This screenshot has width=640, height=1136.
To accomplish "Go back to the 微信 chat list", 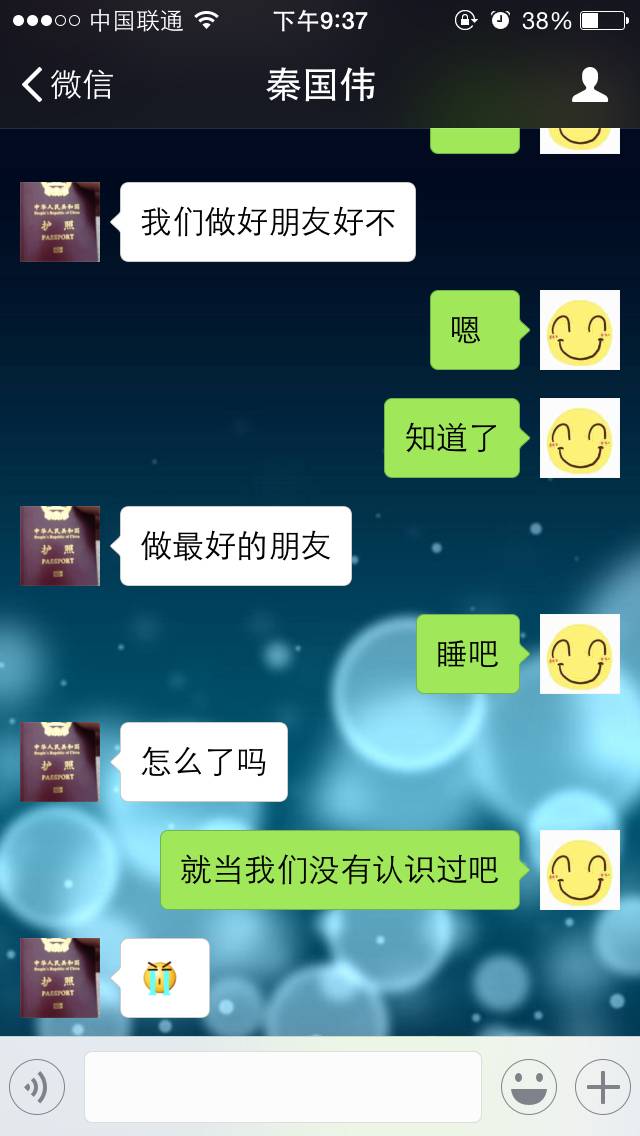I will coord(66,85).
